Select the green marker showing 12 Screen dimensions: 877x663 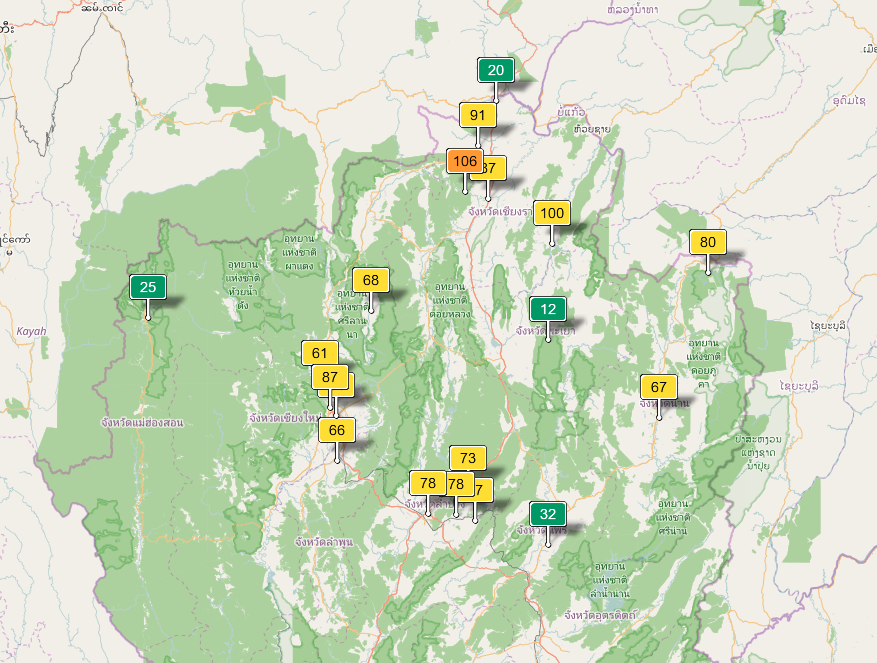tap(548, 308)
